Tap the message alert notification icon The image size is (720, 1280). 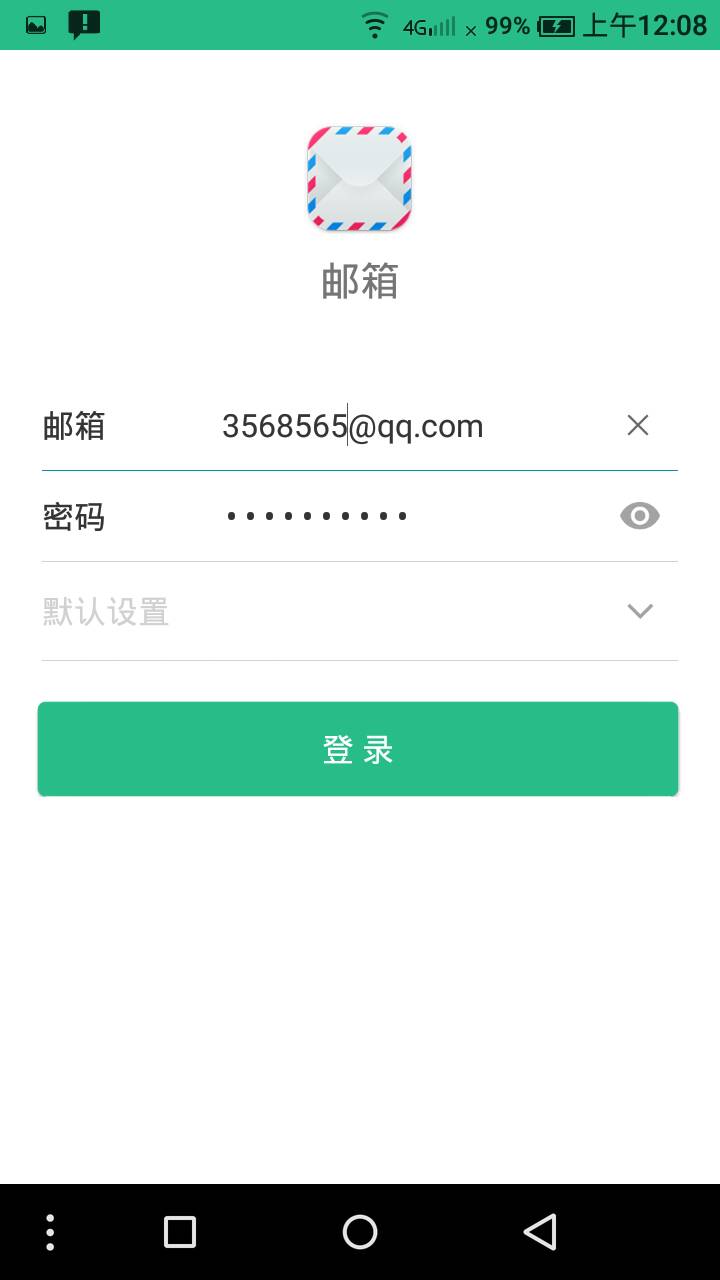coord(84,23)
